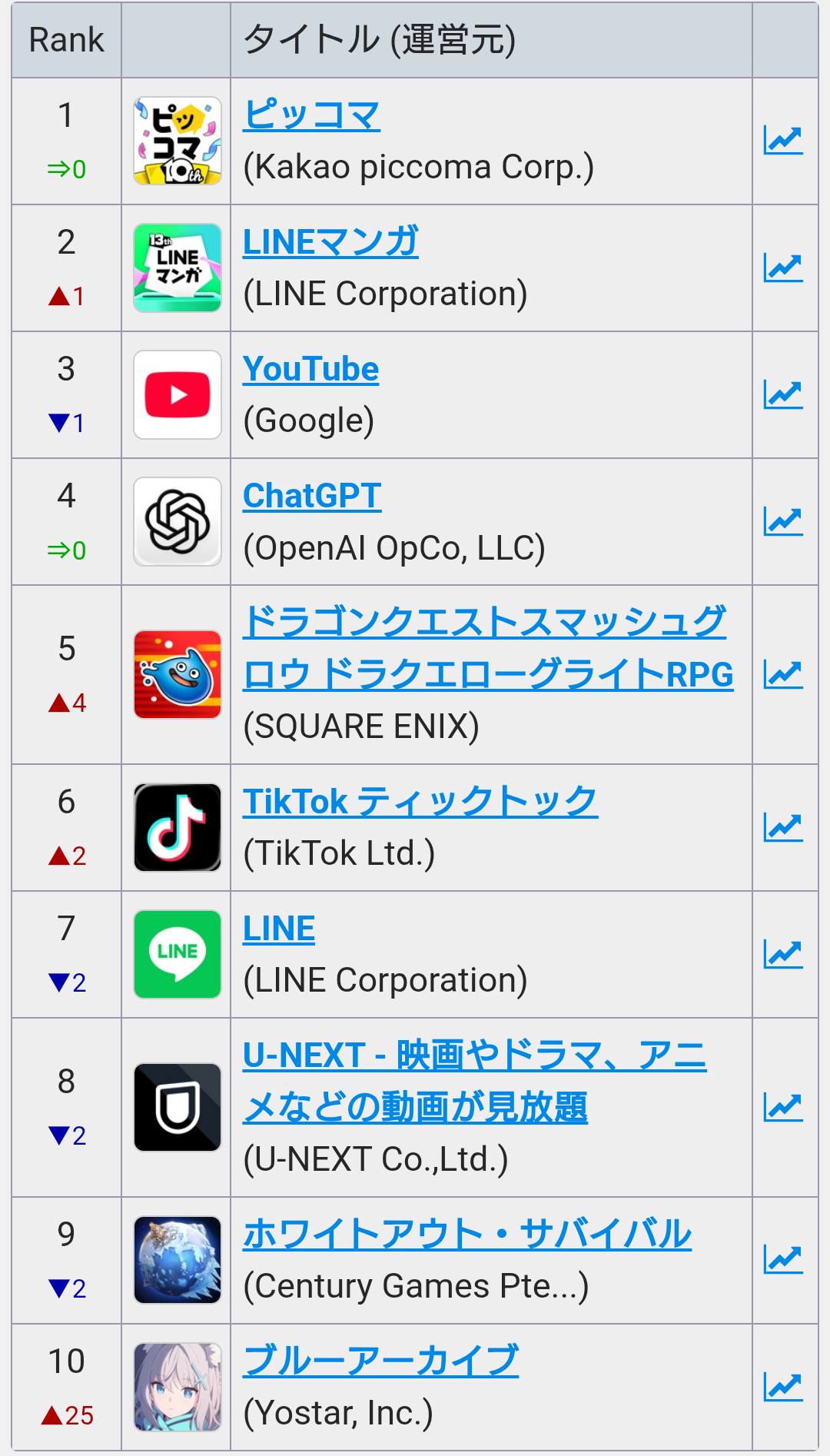Show trend graph for TikTok

[x=783, y=827]
